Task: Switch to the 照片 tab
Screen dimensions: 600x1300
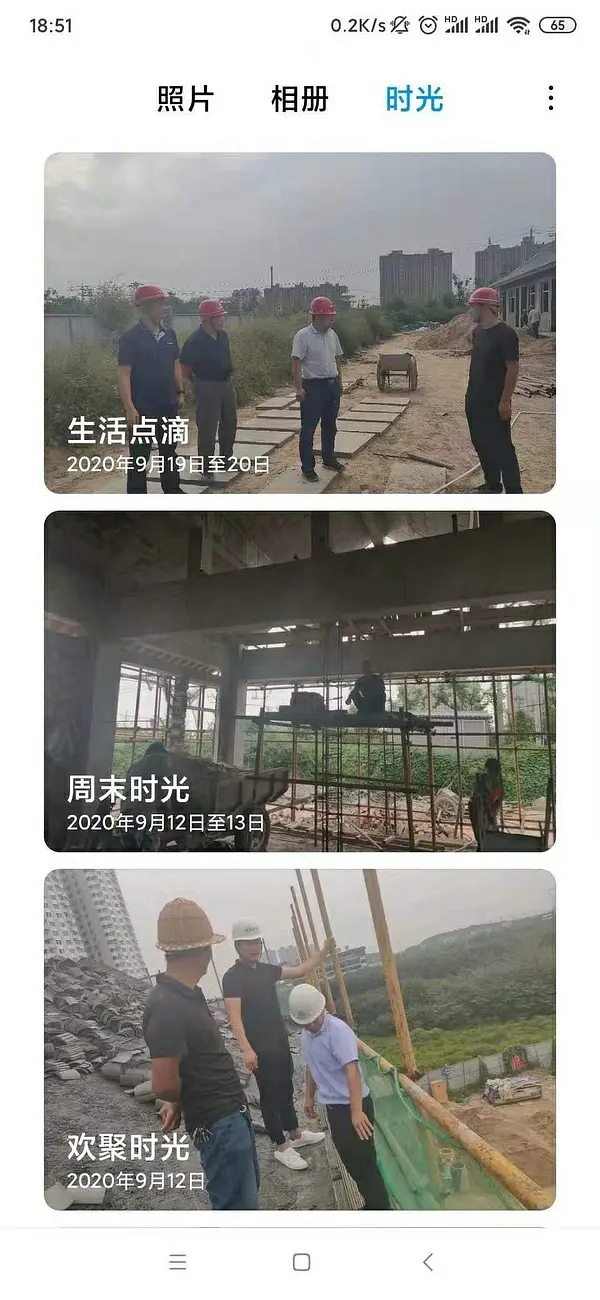Action: tap(185, 99)
